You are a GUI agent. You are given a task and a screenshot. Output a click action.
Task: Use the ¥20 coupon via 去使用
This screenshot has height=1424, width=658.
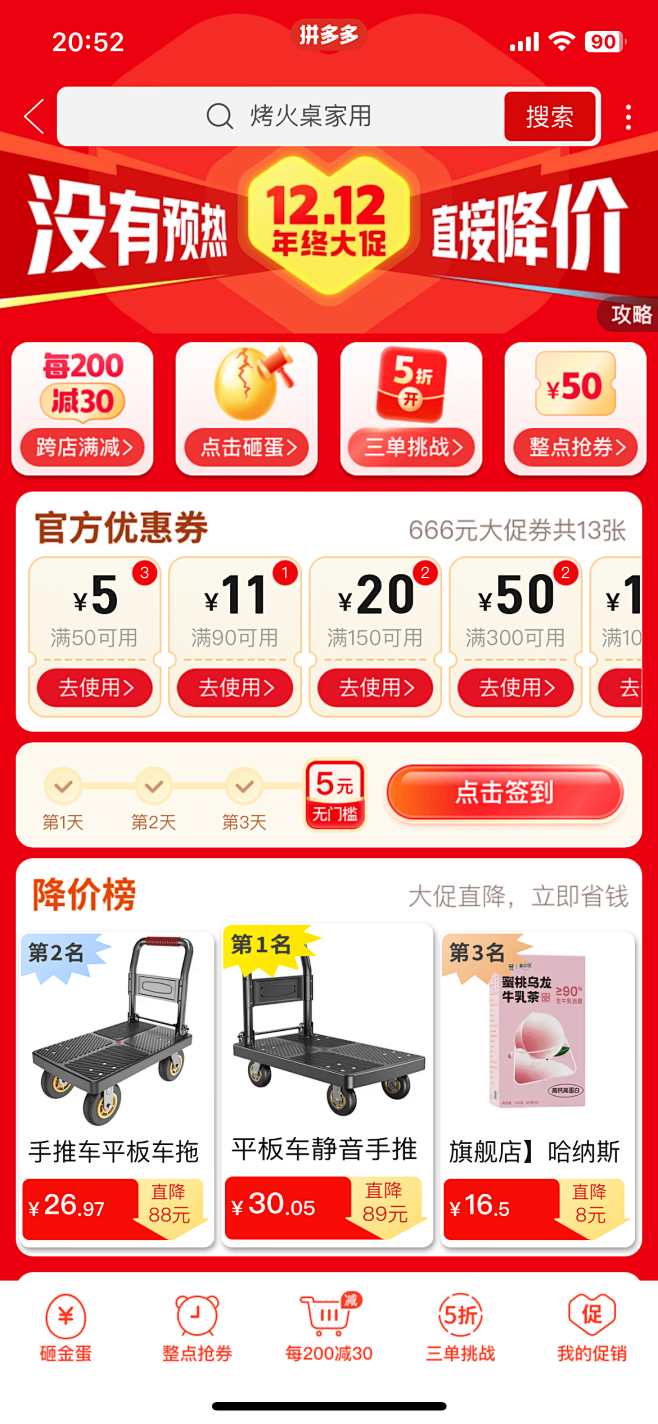coord(375,688)
